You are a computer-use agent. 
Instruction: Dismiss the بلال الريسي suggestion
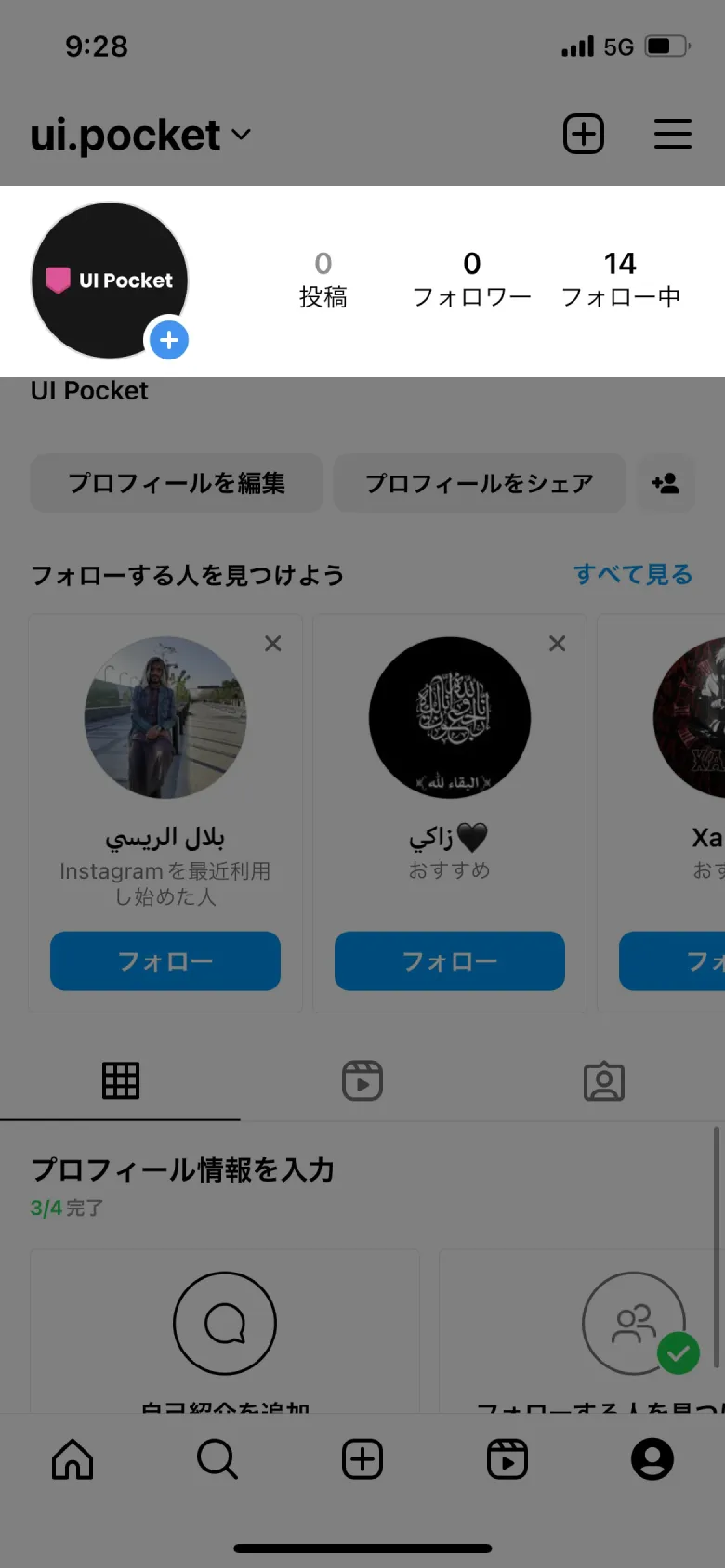click(x=272, y=643)
